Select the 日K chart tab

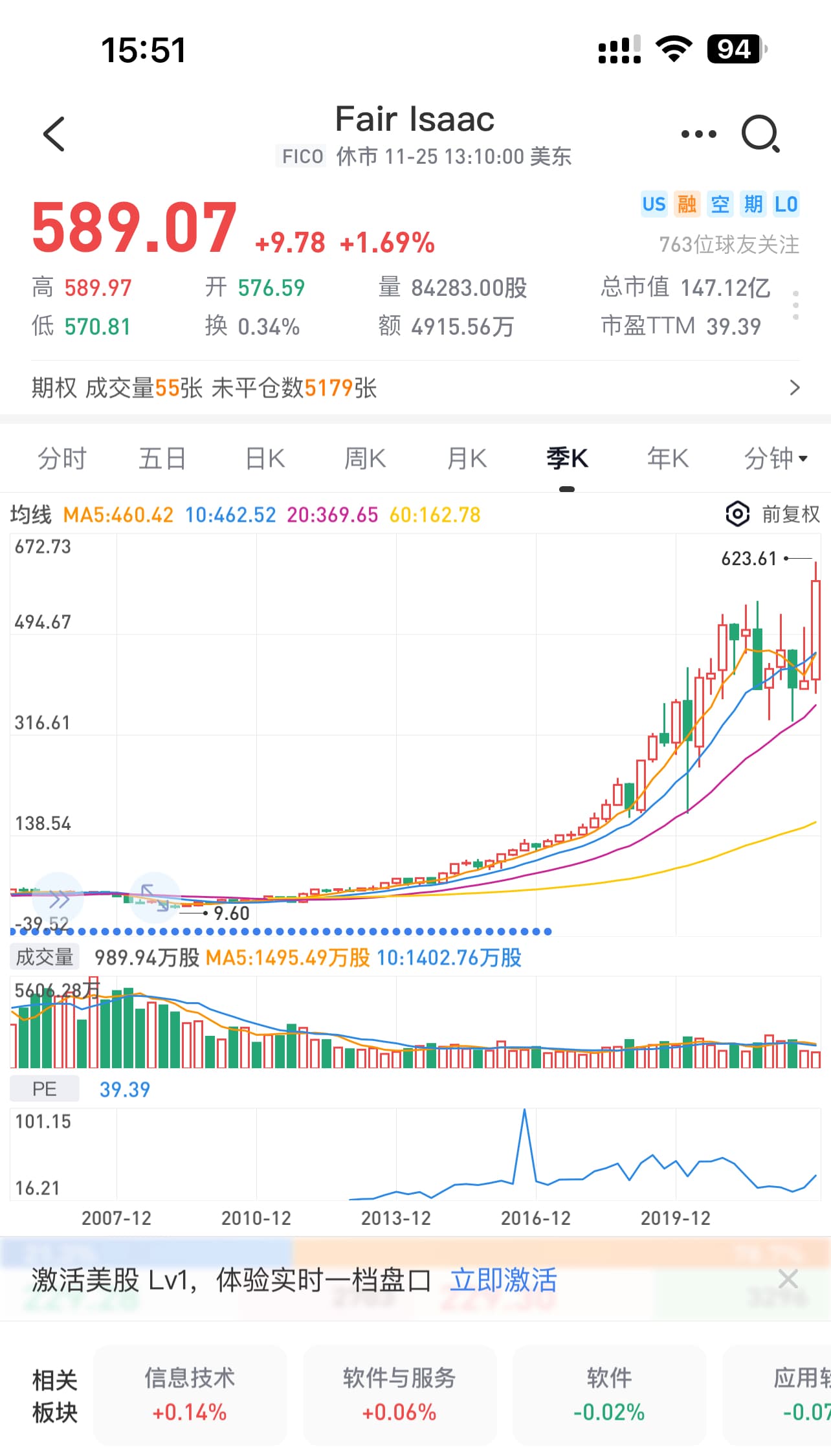pyautogui.click(x=265, y=458)
